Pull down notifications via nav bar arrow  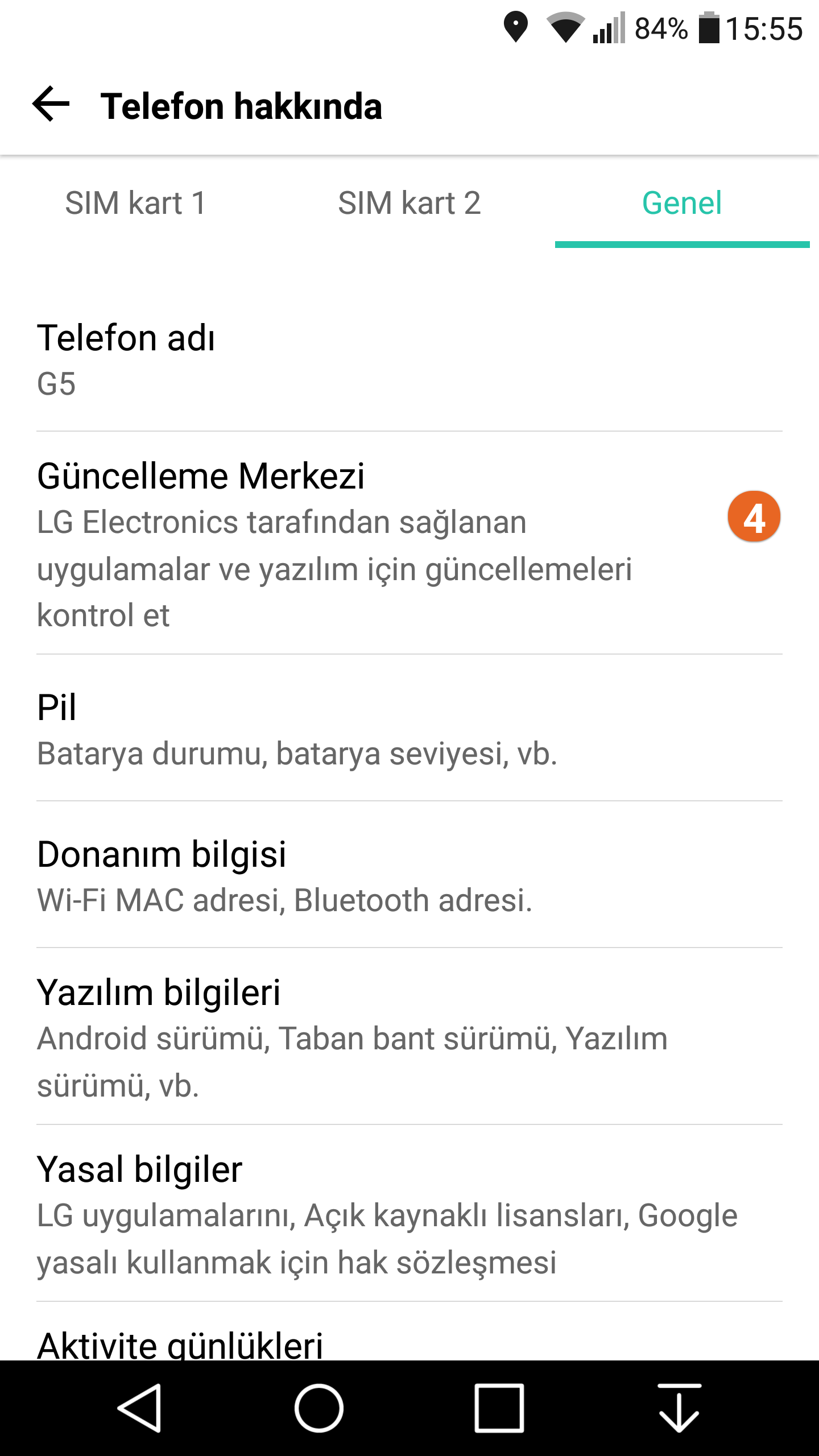pyautogui.click(x=679, y=1408)
